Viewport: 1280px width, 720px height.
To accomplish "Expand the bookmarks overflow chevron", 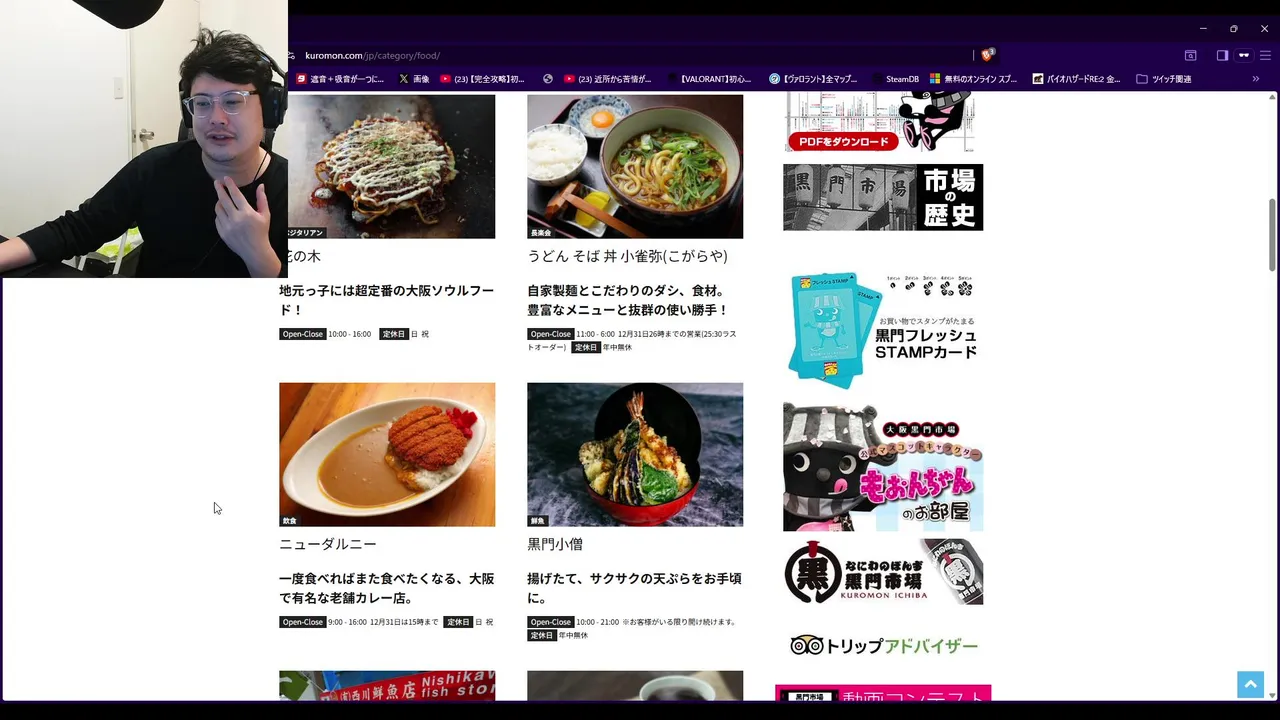I will coord(1255,79).
